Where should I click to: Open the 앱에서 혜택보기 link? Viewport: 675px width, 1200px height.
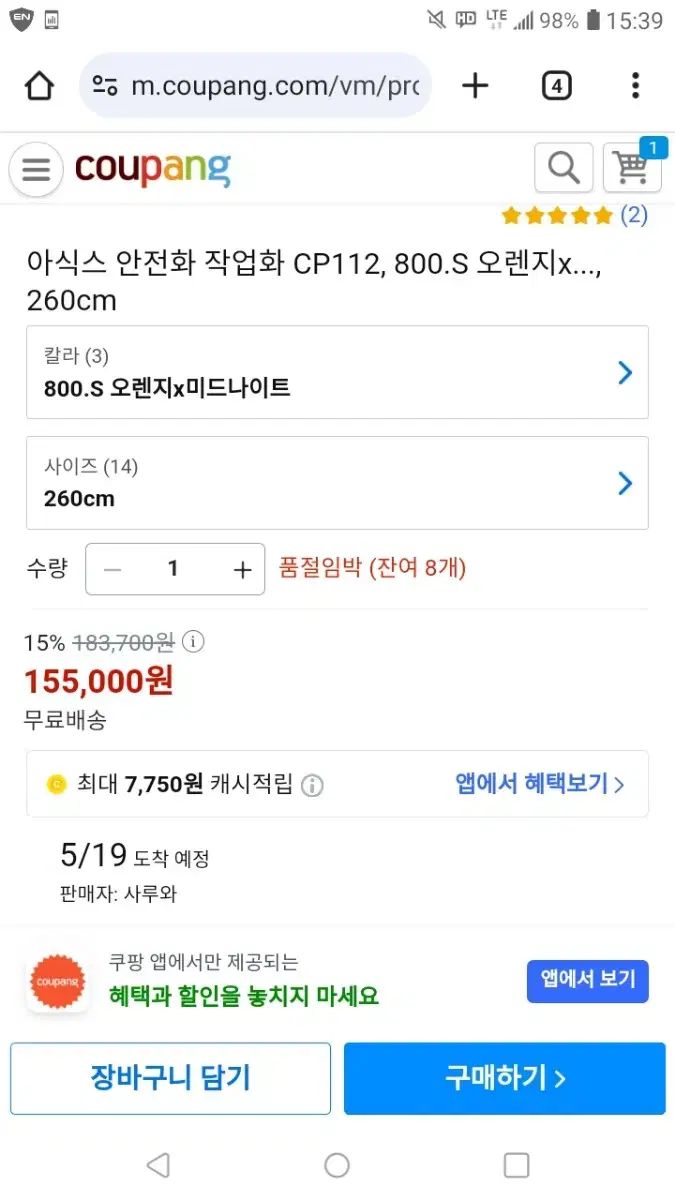pyautogui.click(x=540, y=784)
